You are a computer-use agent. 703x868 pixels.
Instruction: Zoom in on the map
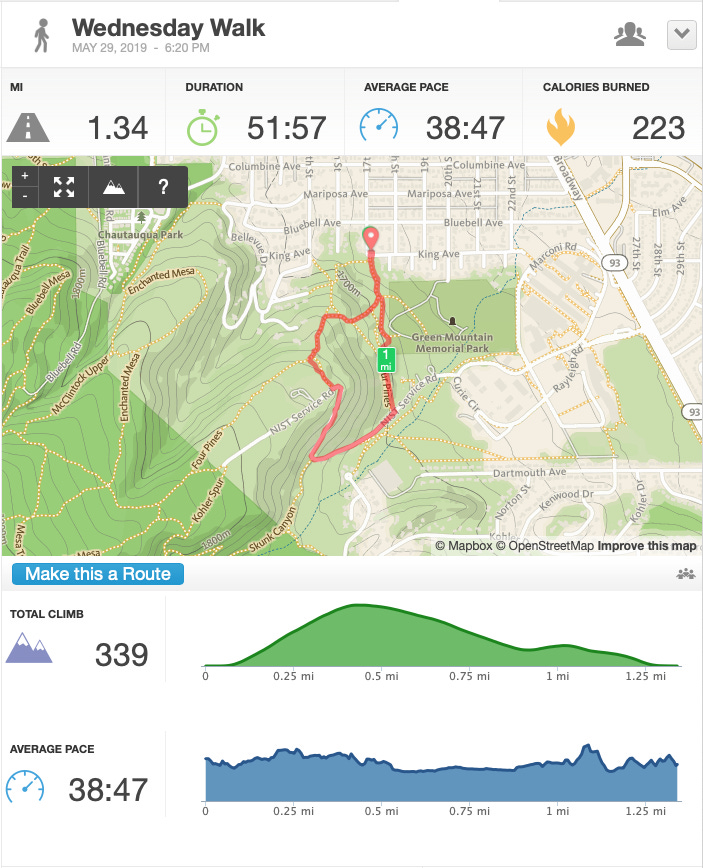tap(25, 176)
